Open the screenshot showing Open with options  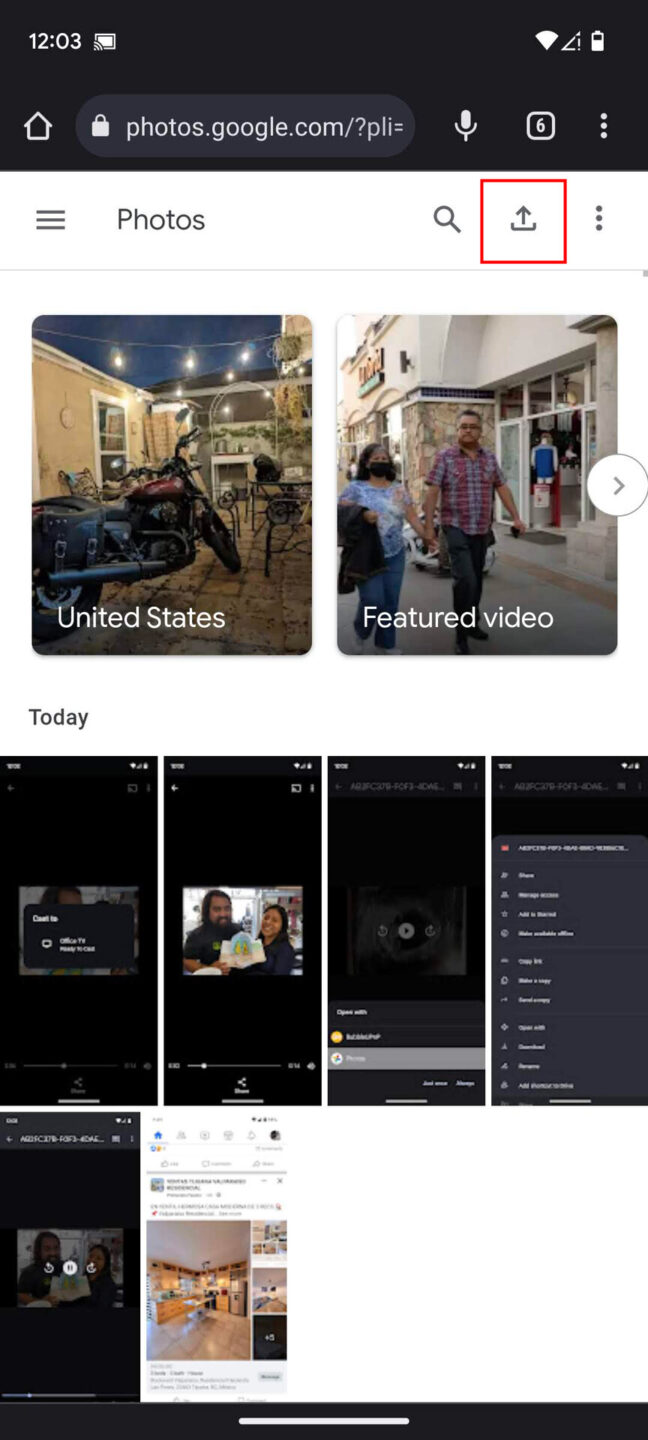tap(406, 930)
